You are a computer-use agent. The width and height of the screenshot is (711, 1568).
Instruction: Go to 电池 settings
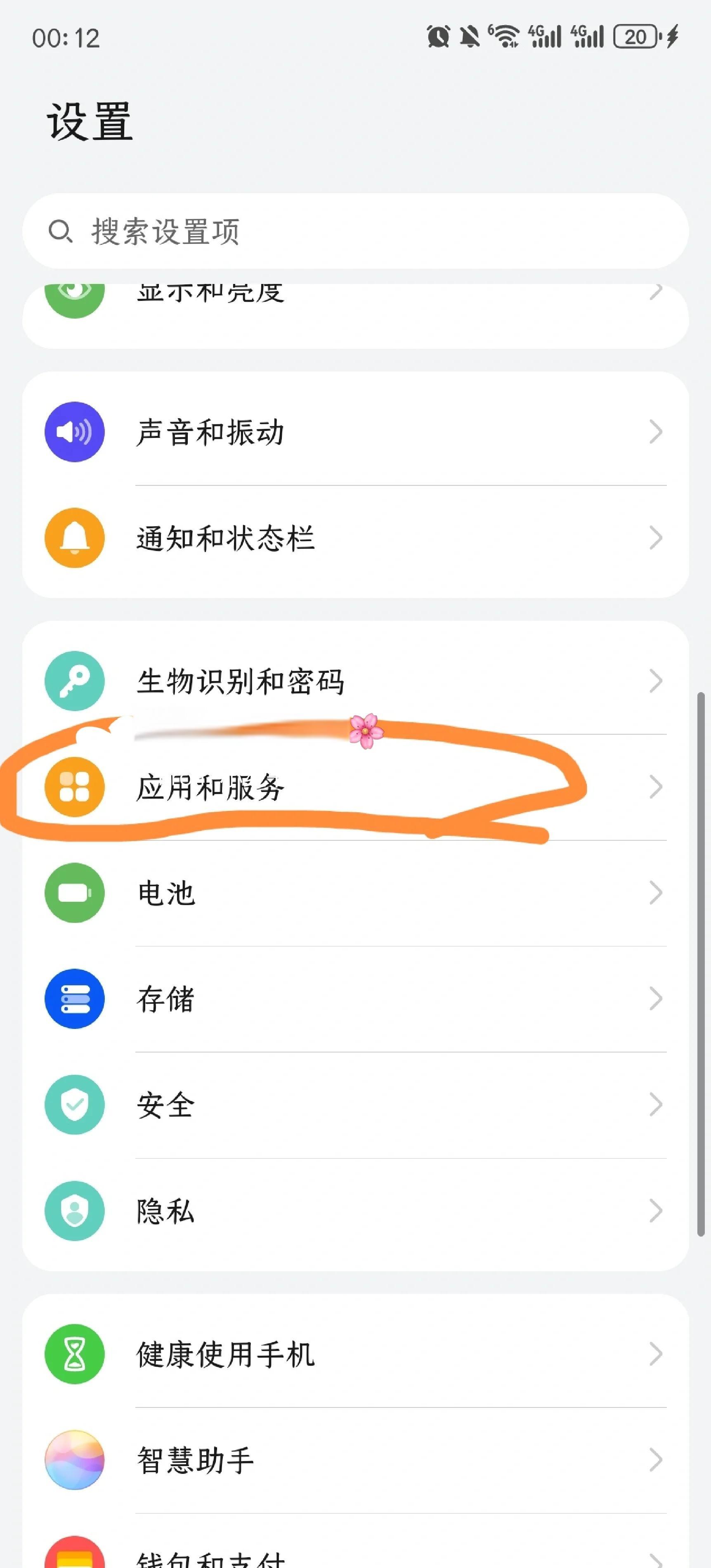coord(355,893)
